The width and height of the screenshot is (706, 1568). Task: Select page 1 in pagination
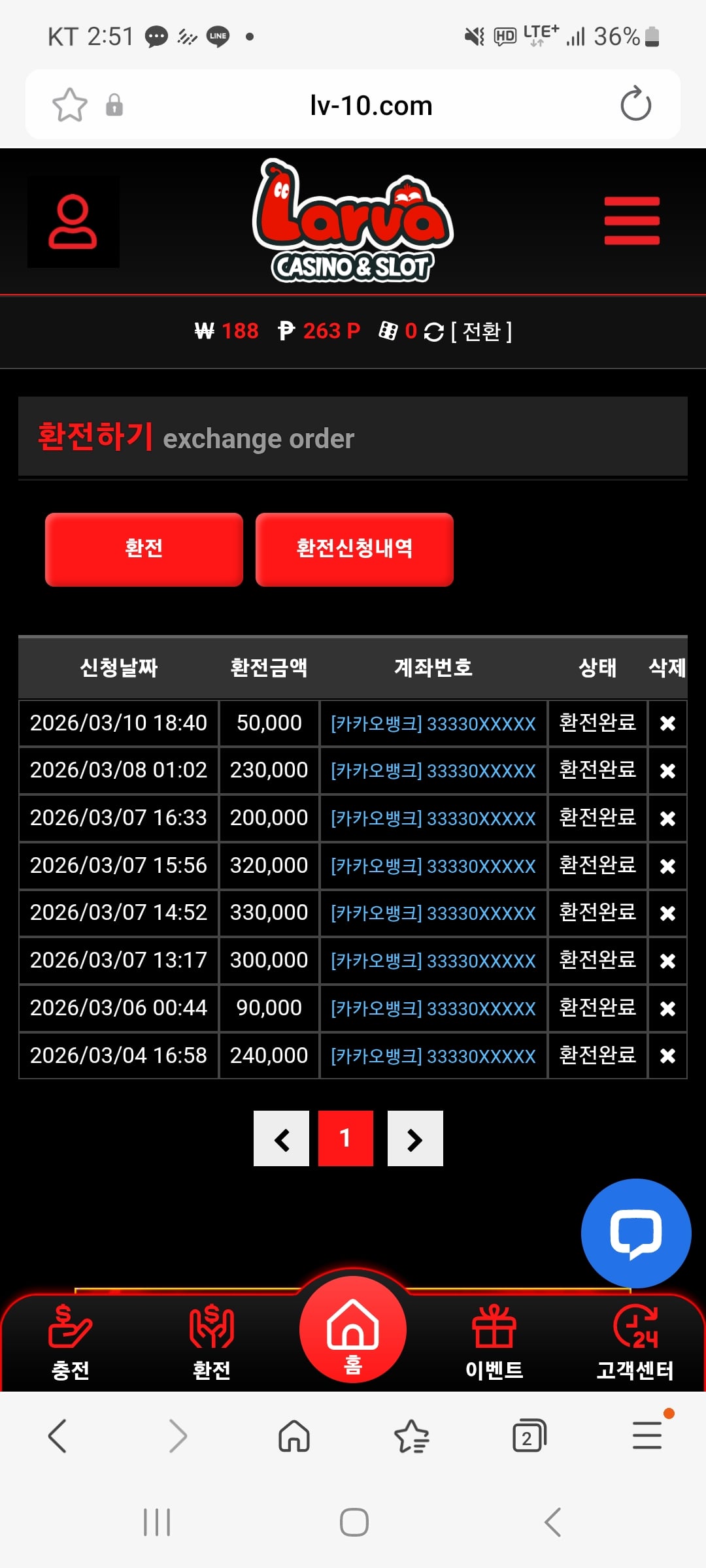coord(345,1139)
